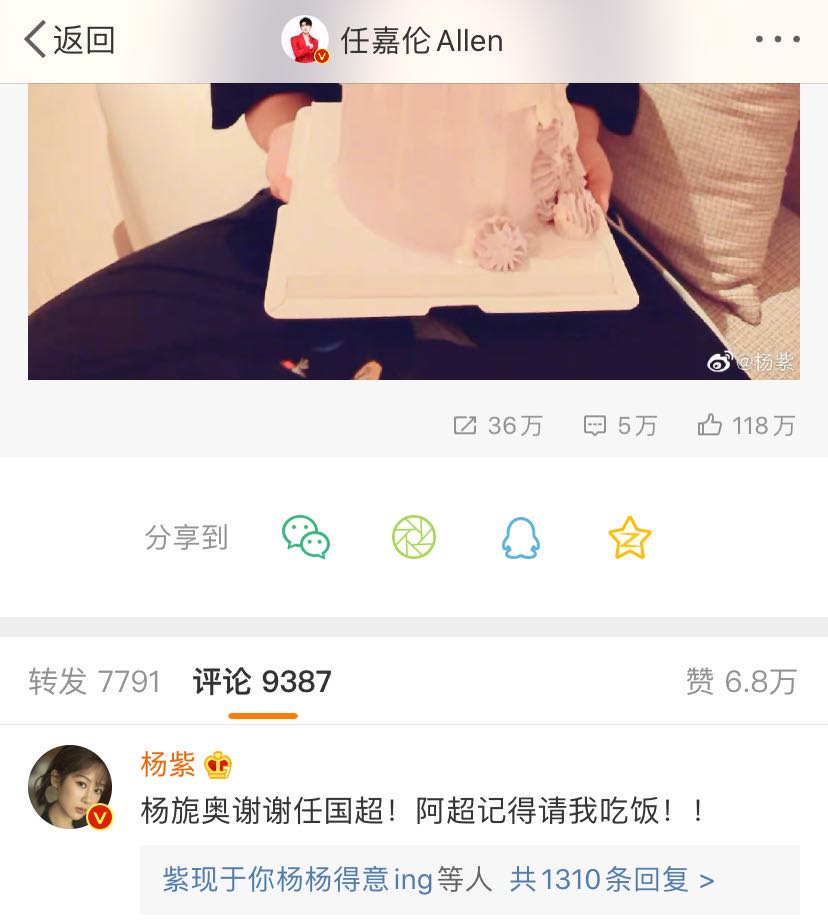The width and height of the screenshot is (828, 920).
Task: Expand the 共1310条回复 replies
Action: (611, 880)
